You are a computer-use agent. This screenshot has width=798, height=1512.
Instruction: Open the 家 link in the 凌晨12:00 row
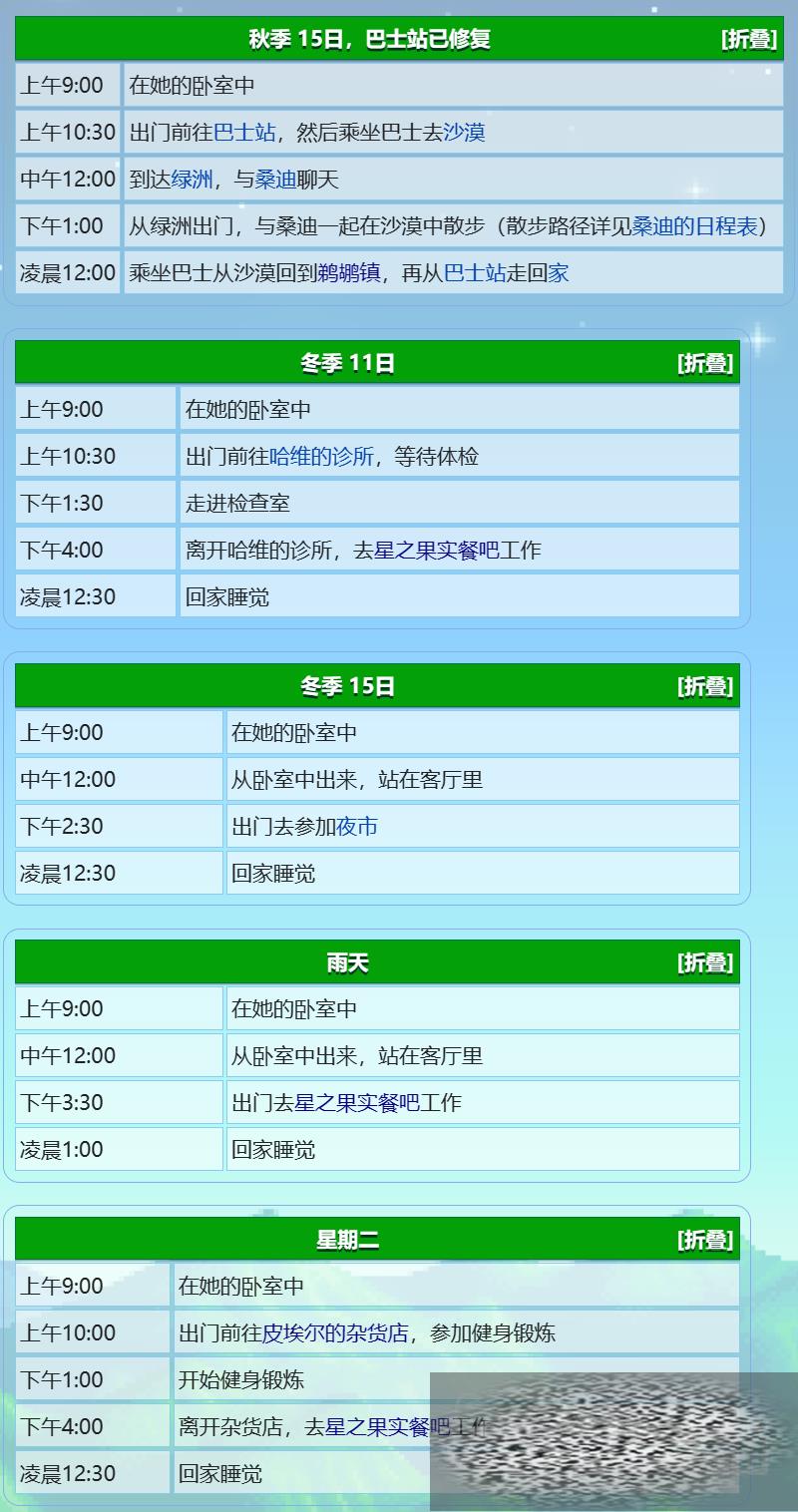[x=559, y=273]
